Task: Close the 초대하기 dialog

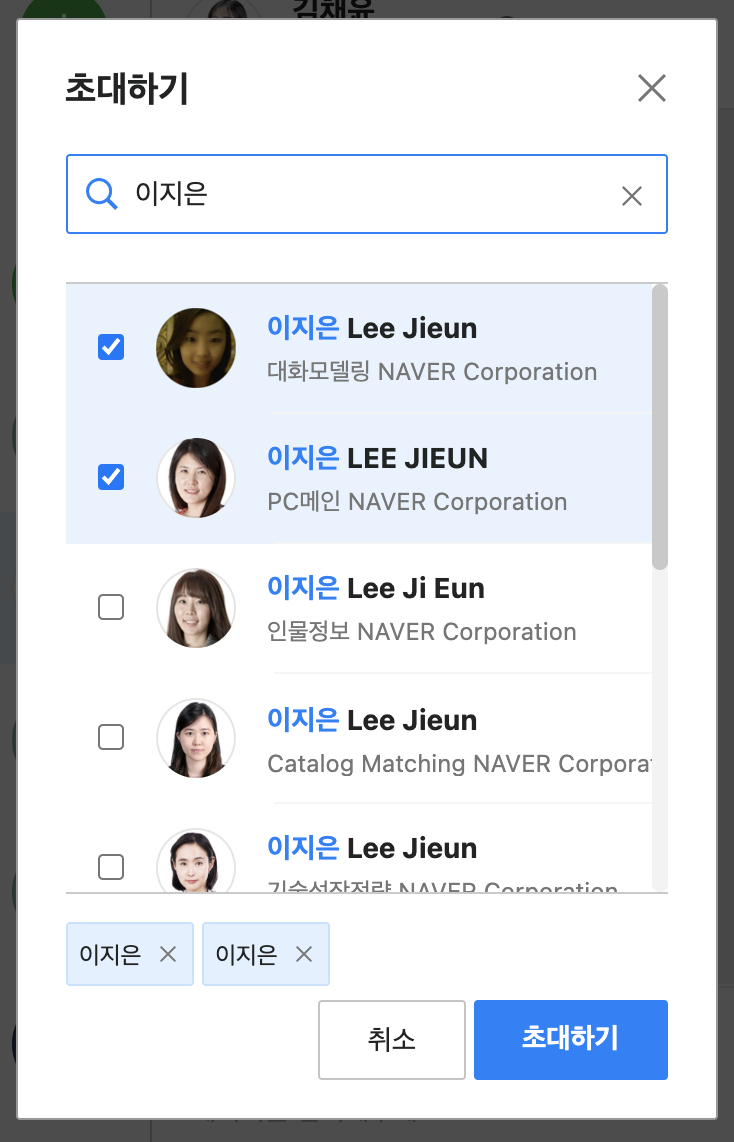Action: pos(652,89)
